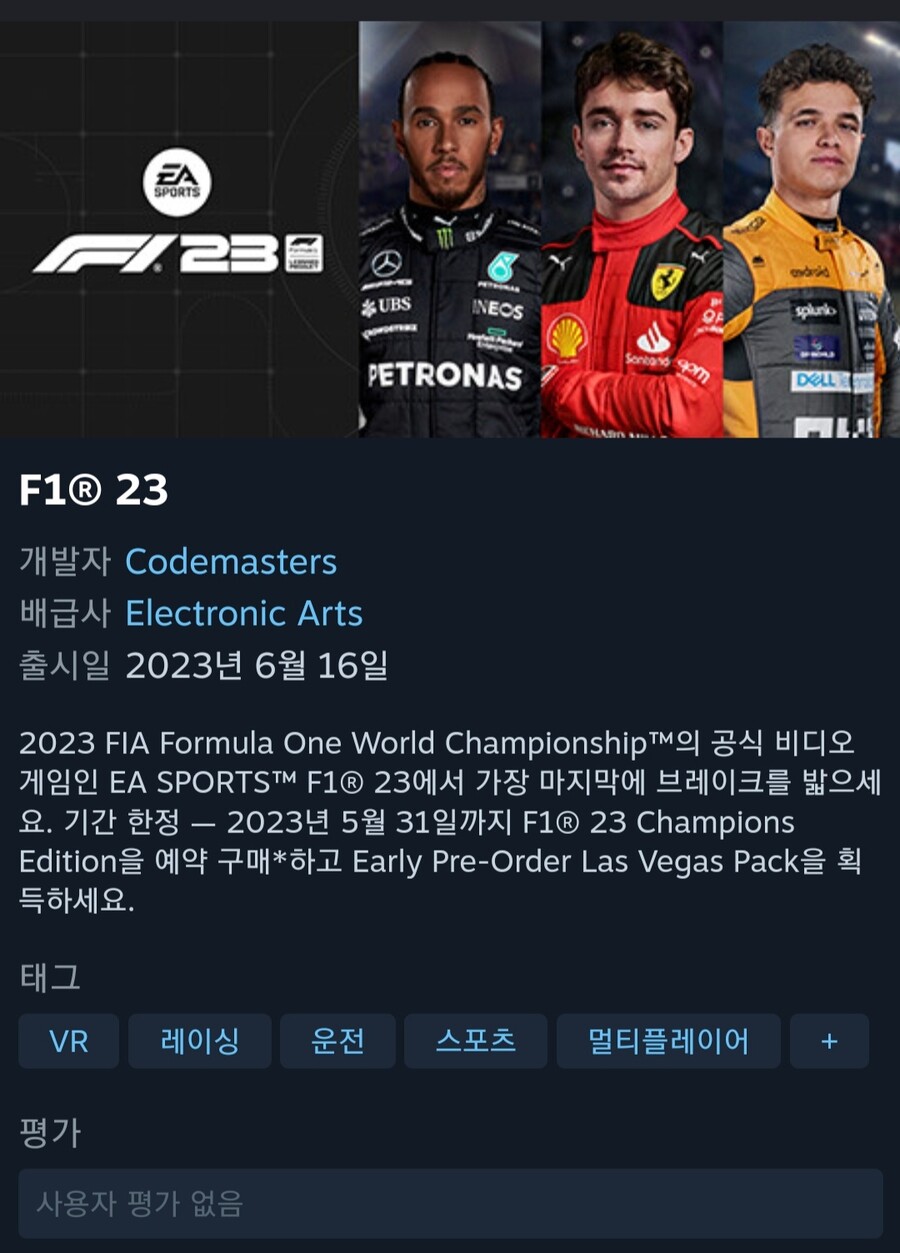This screenshot has width=900, height=1253.
Task: Select the 스포츠 tag
Action: click(x=475, y=1041)
